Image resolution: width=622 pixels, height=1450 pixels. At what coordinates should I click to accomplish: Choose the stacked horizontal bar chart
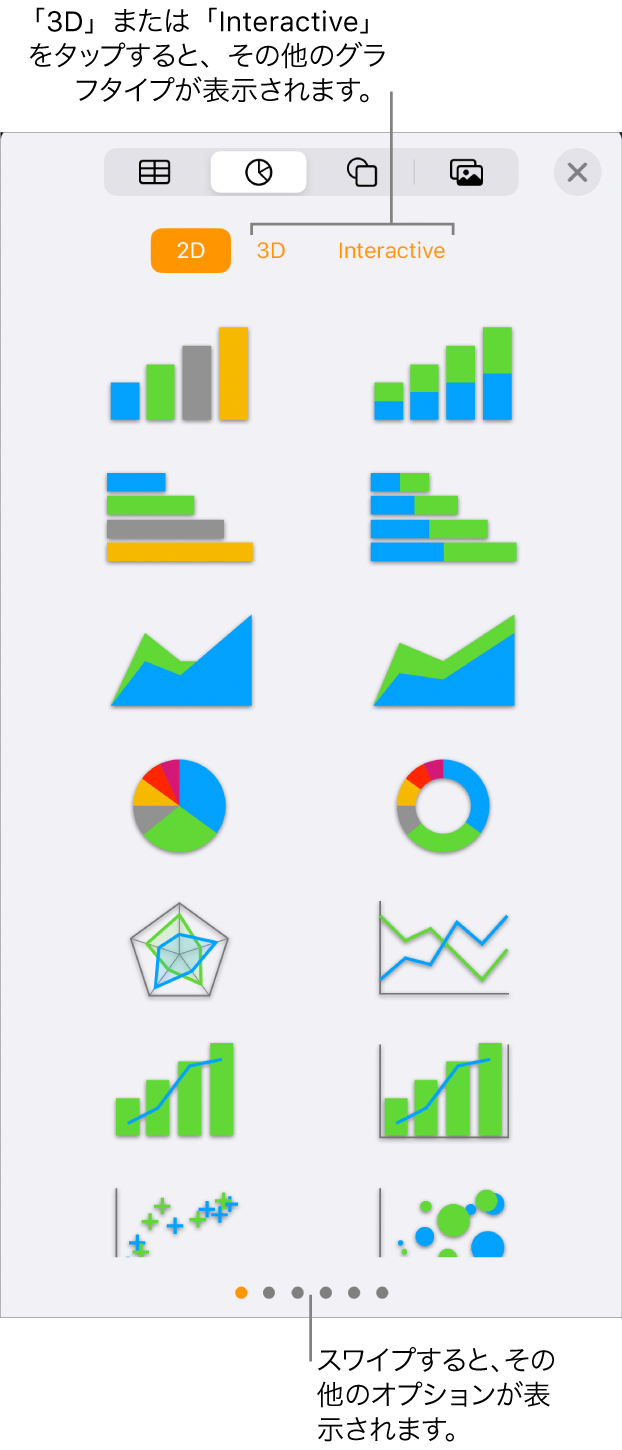click(443, 517)
